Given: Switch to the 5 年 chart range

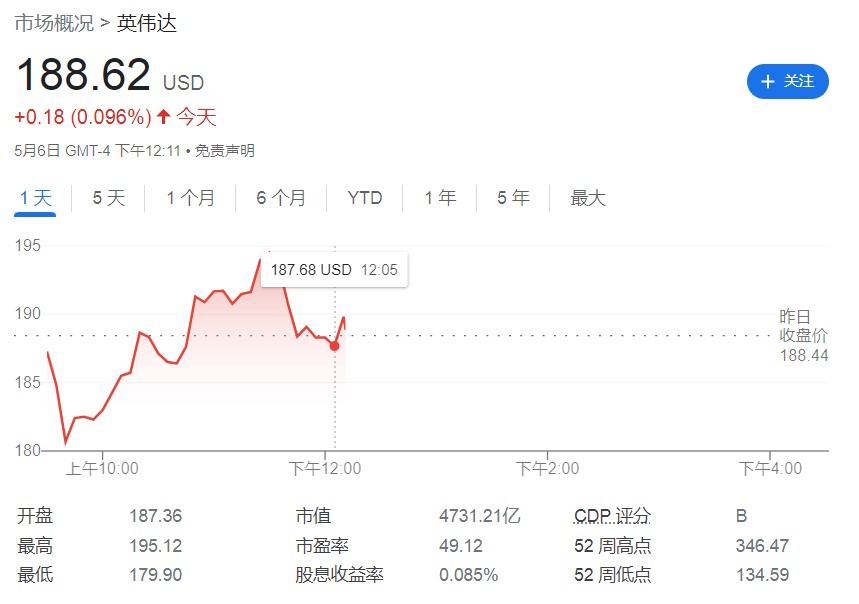Looking at the screenshot, I should click(514, 198).
